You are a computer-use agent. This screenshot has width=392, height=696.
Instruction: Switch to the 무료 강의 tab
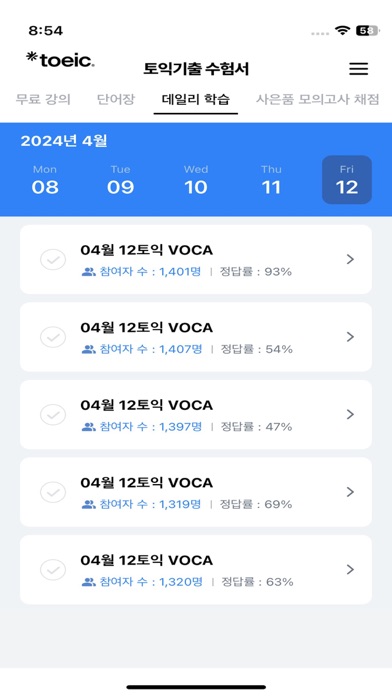coord(43,99)
